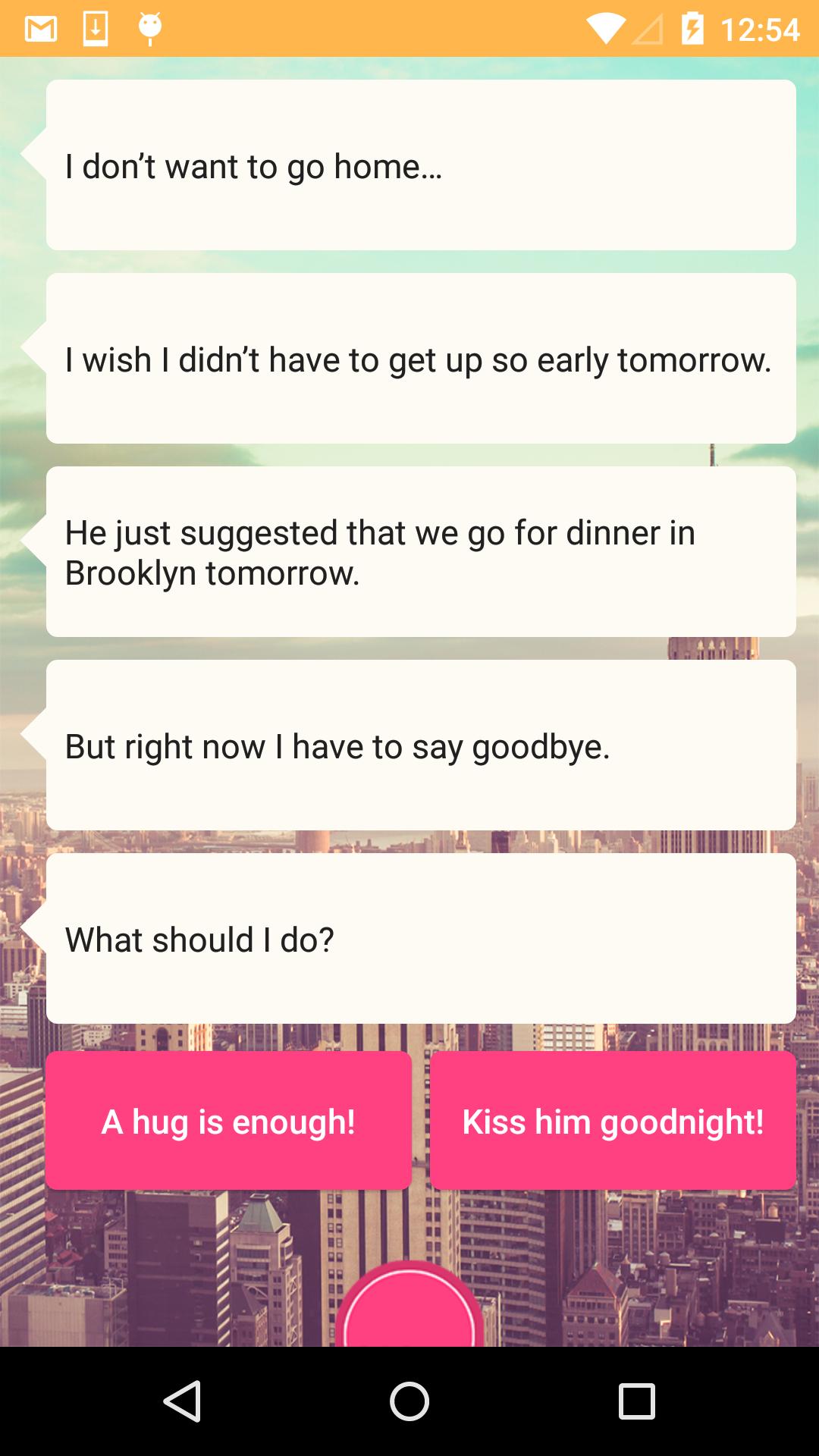This screenshot has width=819, height=1456.
Task: Choose the 'A hug is enough!' reply
Action: [227, 1121]
